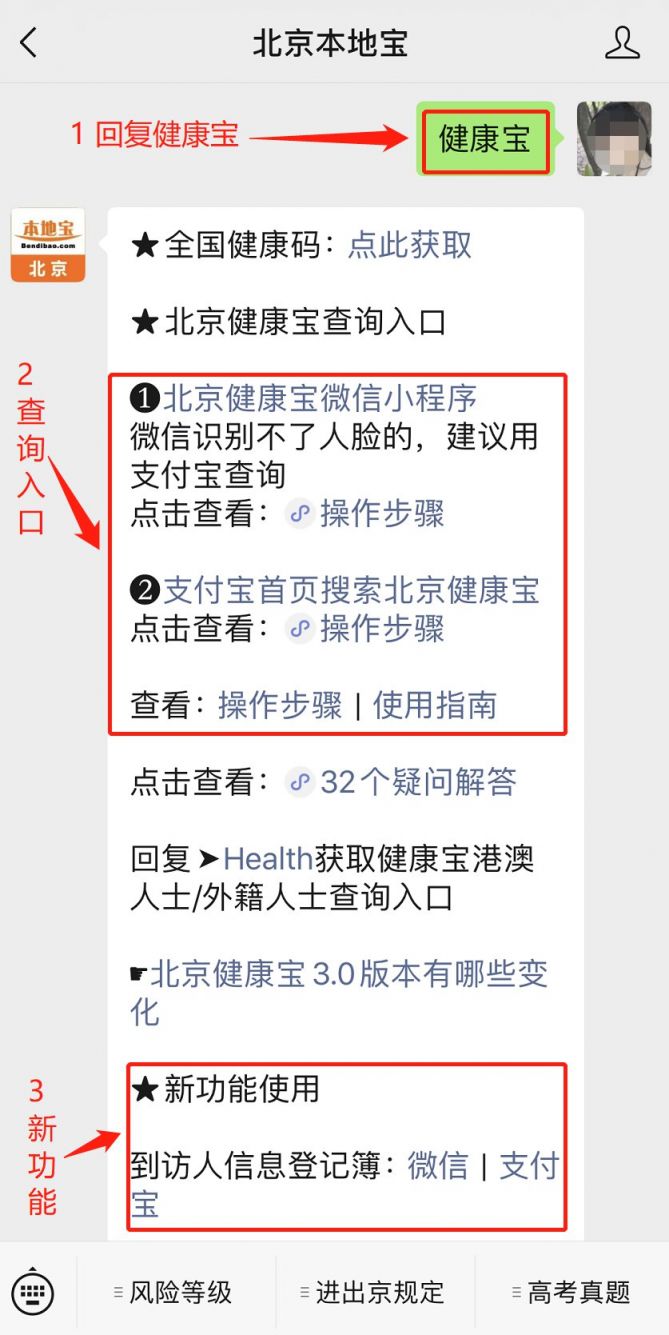Switch to keyboard input mode
The width and height of the screenshot is (669, 1335).
click(33, 1292)
